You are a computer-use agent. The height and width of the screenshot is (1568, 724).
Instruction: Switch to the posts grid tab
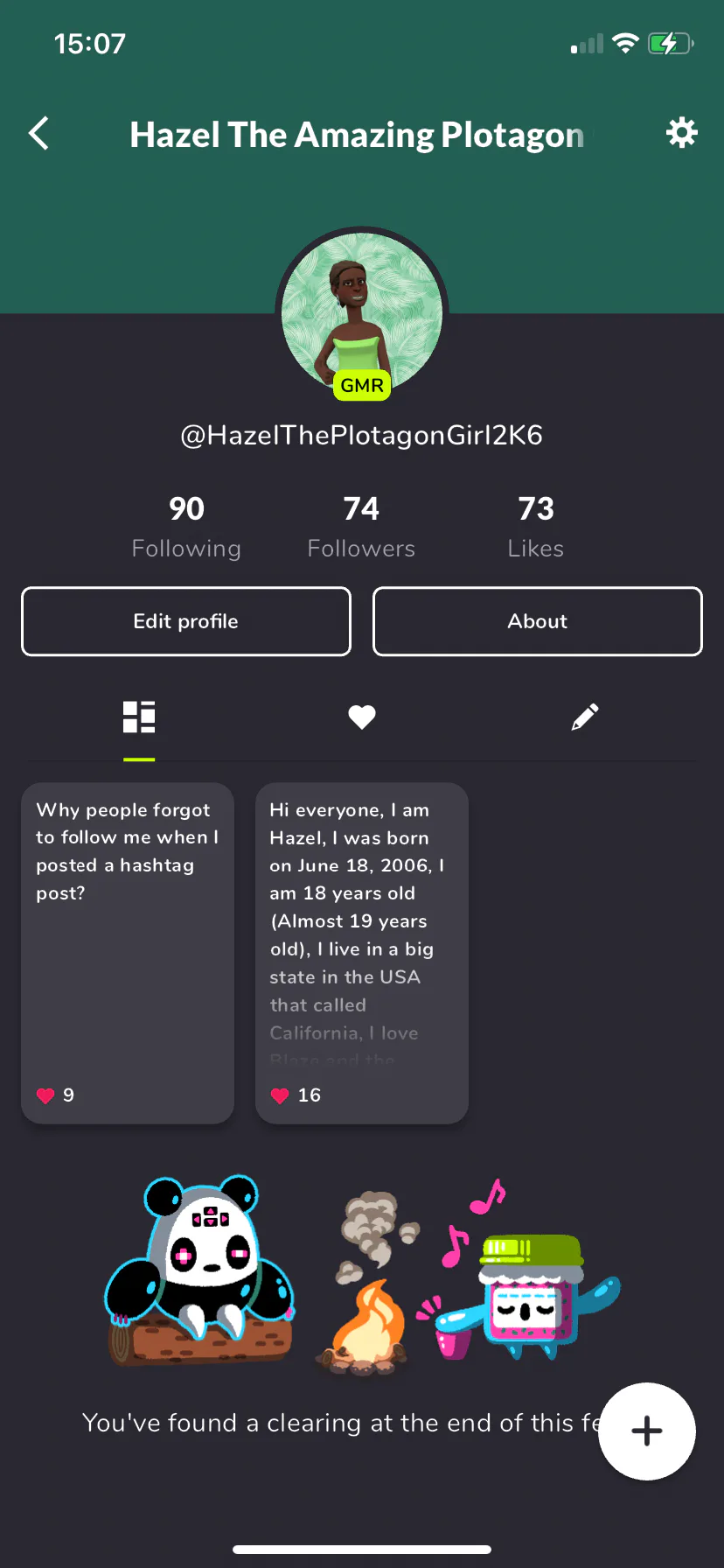pos(139,717)
